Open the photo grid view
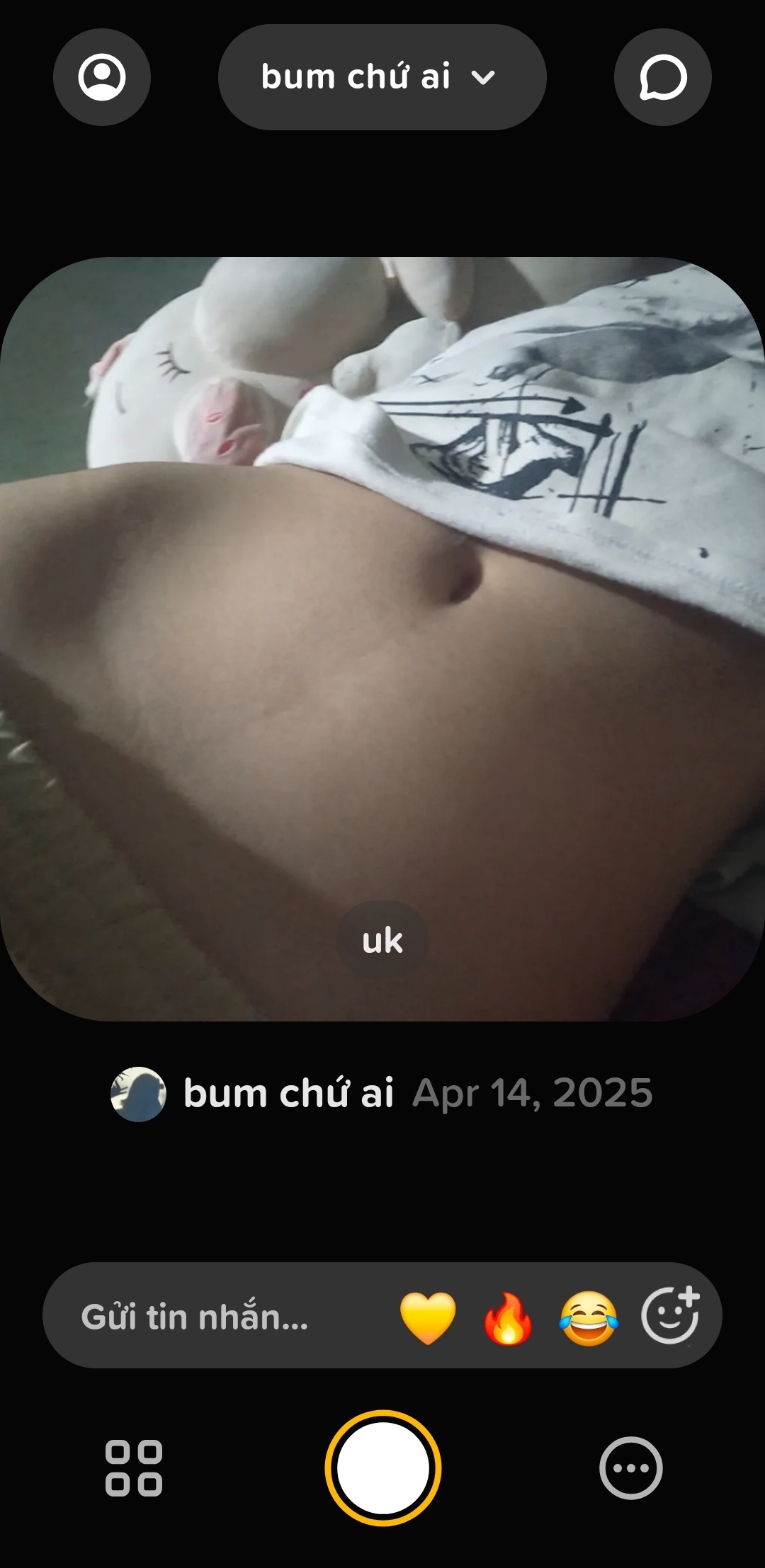This screenshot has width=765, height=1568. [134, 1467]
